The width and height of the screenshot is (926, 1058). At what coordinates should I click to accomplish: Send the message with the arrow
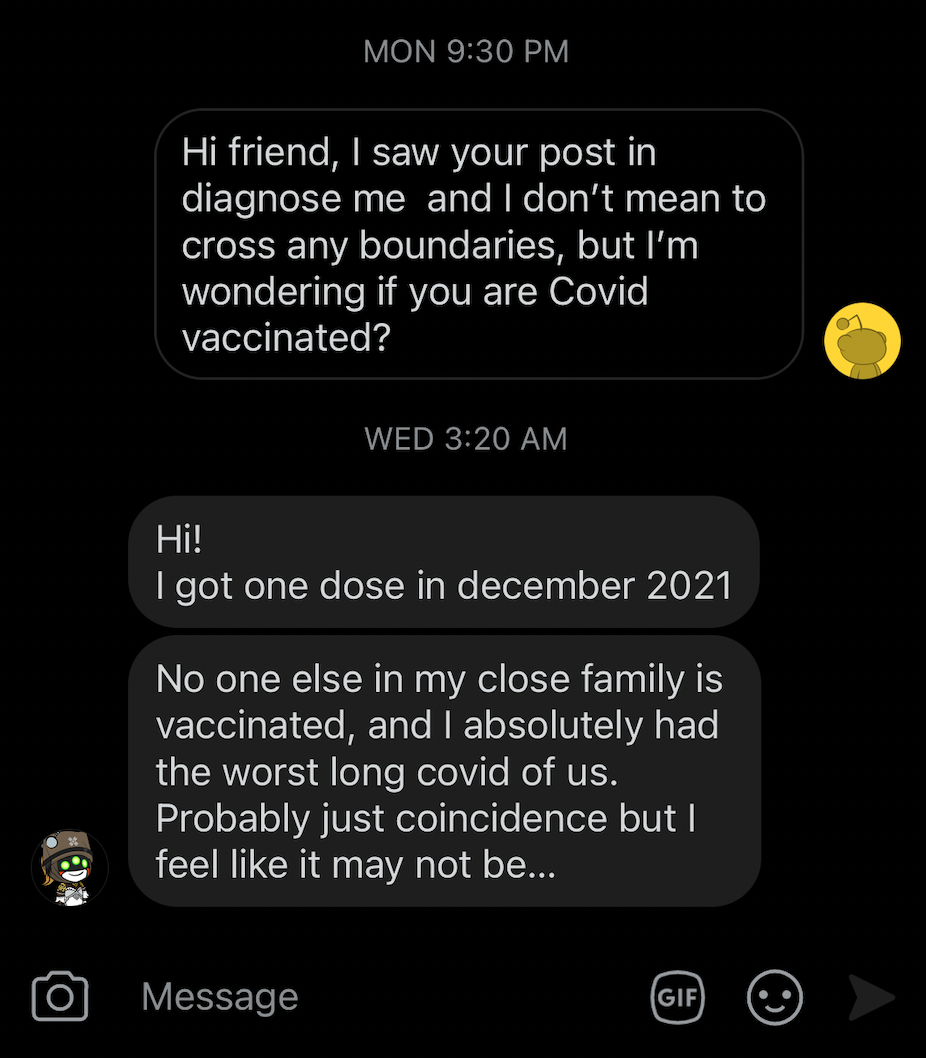pos(871,997)
